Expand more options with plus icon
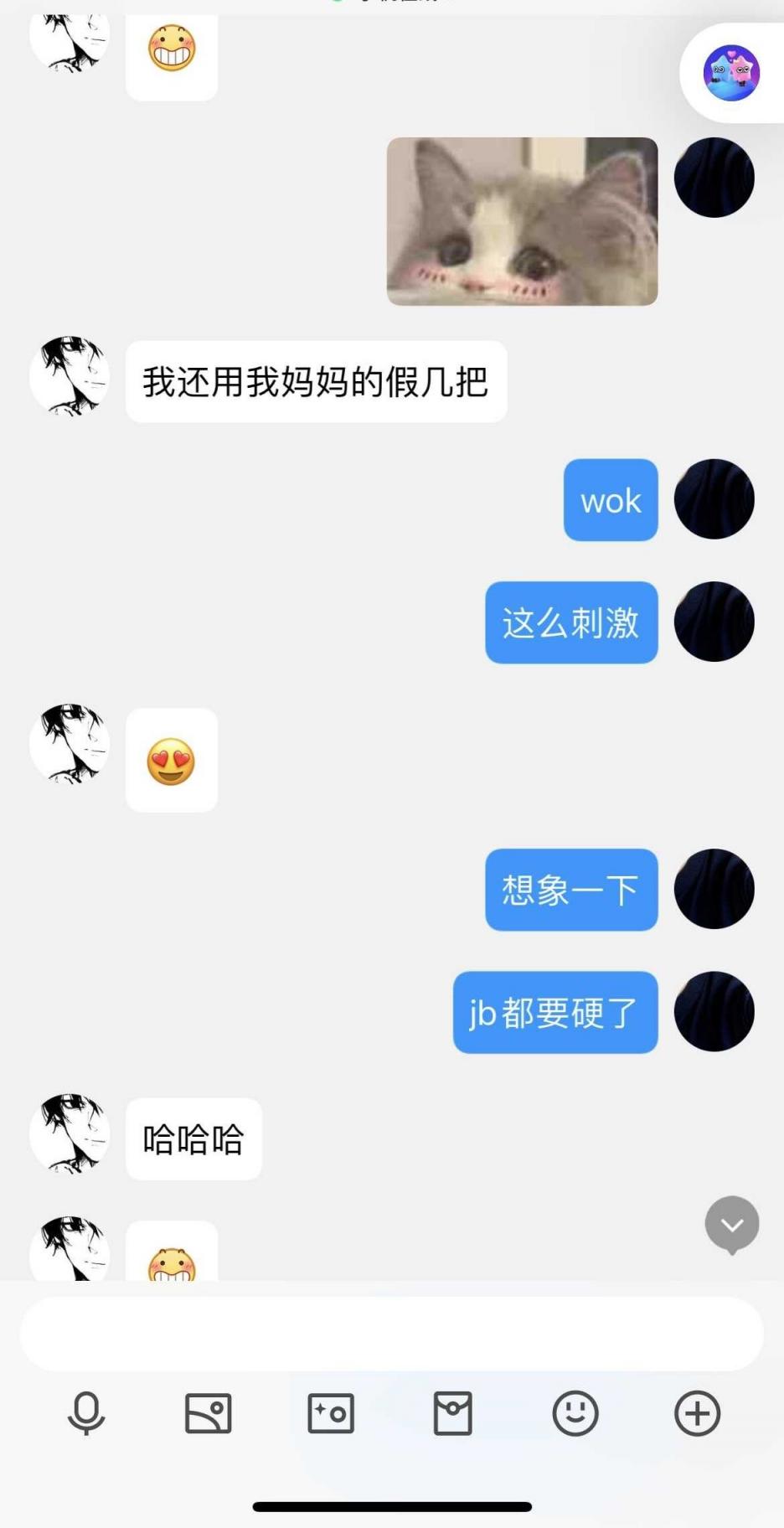The width and height of the screenshot is (784, 1528). [697, 1414]
